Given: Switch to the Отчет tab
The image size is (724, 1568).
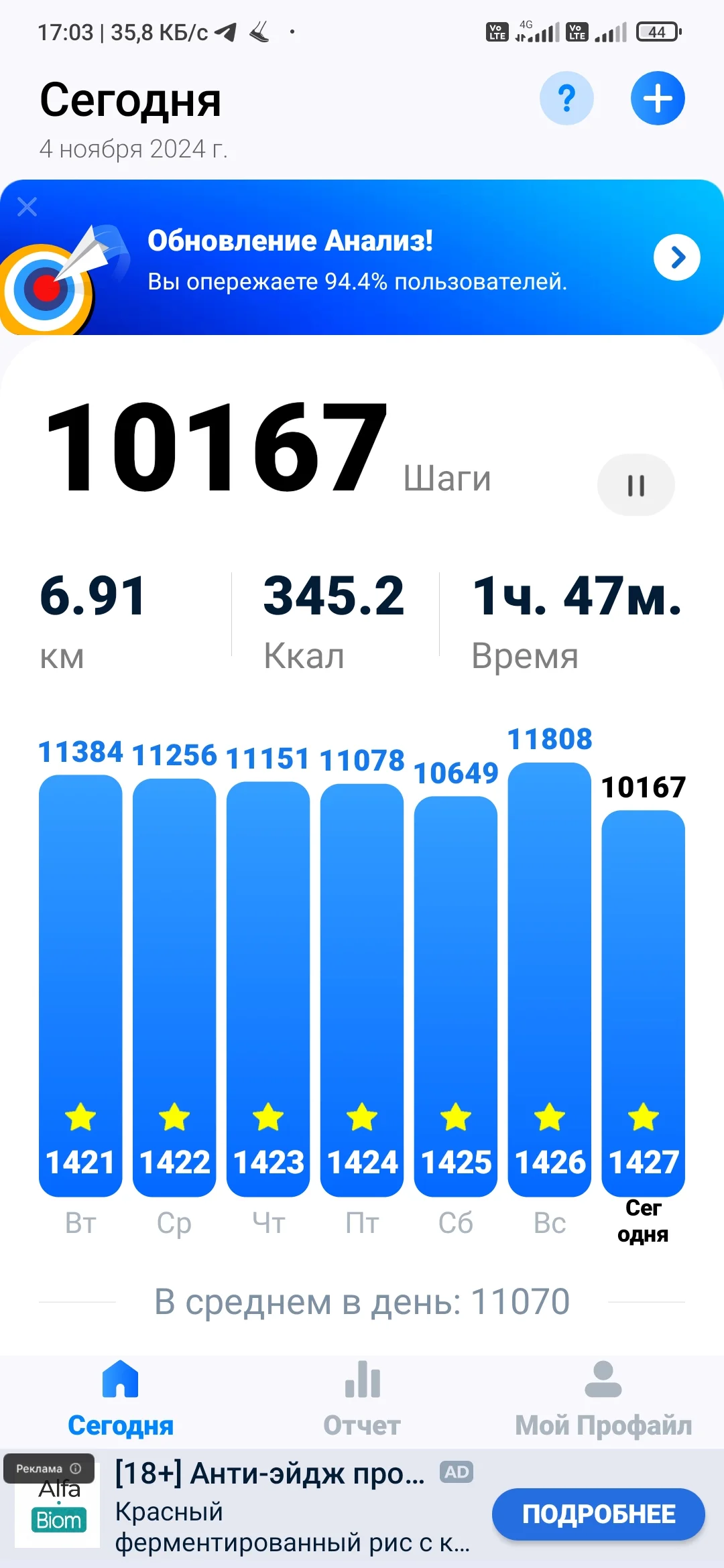Looking at the screenshot, I should 362,1398.
